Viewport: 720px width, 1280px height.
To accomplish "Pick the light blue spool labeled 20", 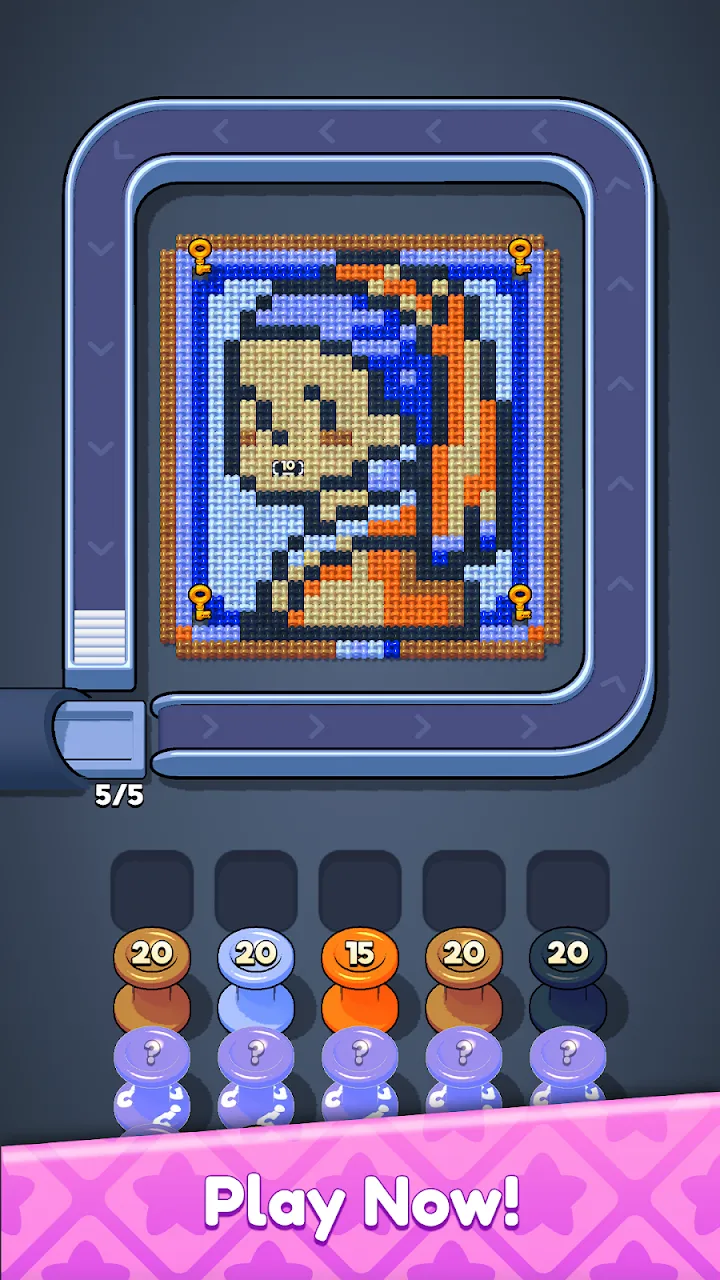I will coord(255,980).
